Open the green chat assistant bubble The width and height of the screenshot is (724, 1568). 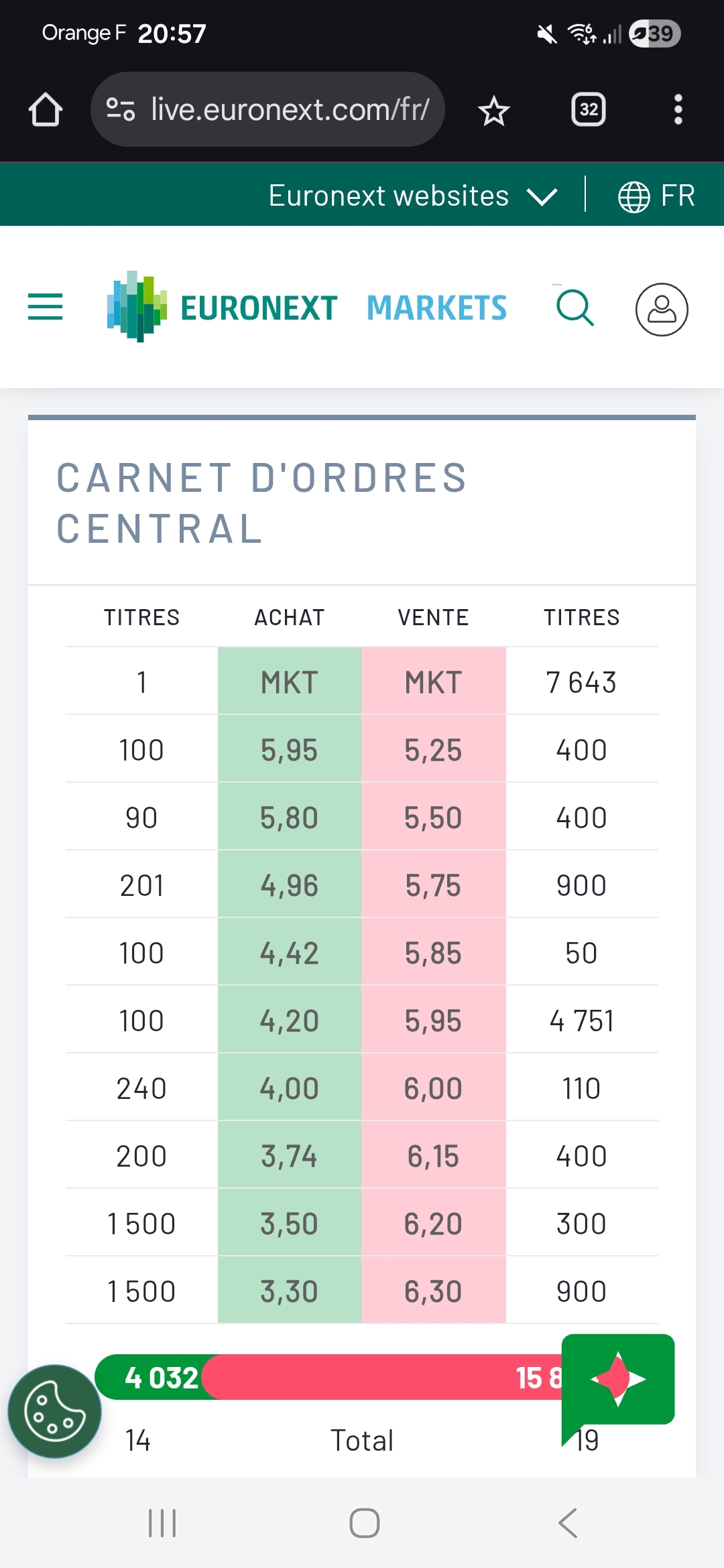[617, 1379]
